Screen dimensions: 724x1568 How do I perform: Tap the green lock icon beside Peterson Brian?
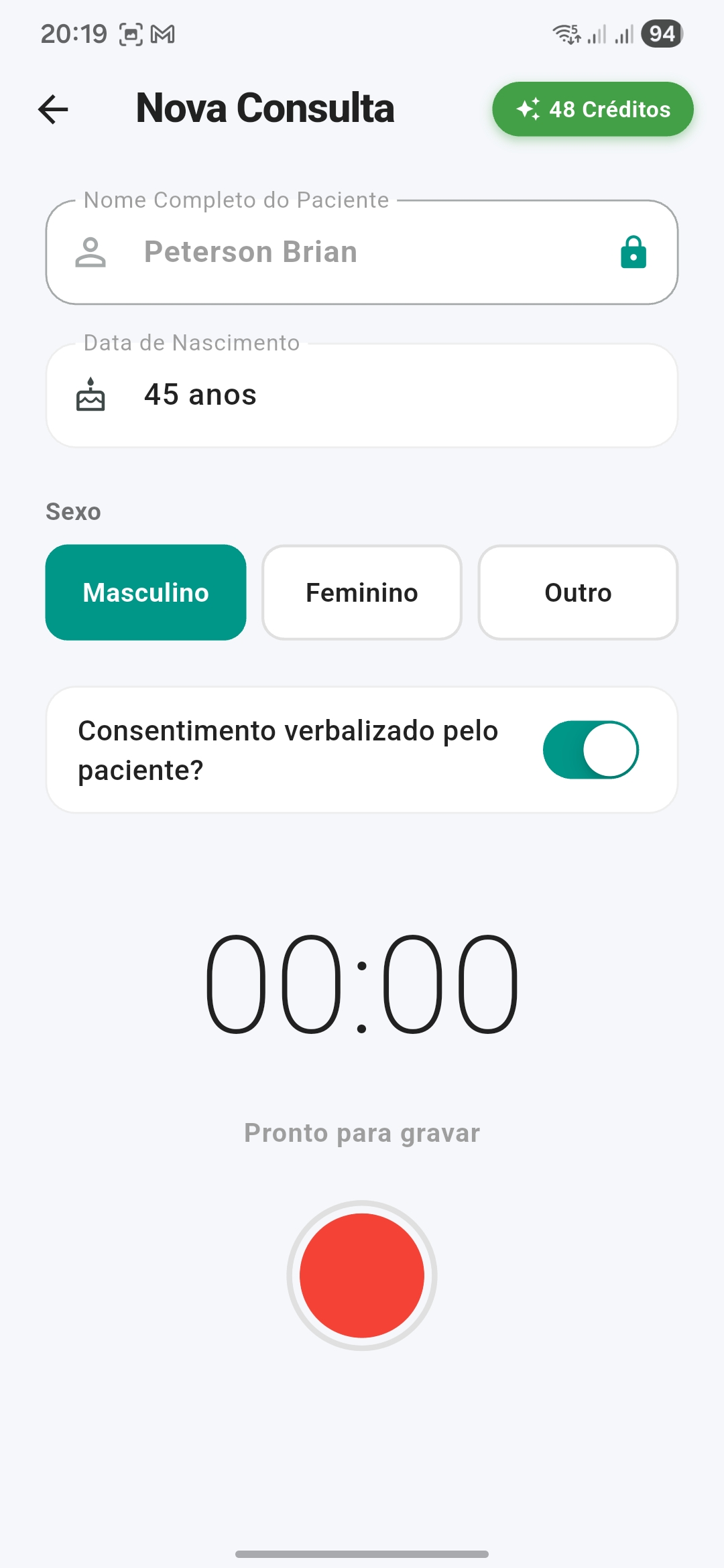[x=633, y=252]
